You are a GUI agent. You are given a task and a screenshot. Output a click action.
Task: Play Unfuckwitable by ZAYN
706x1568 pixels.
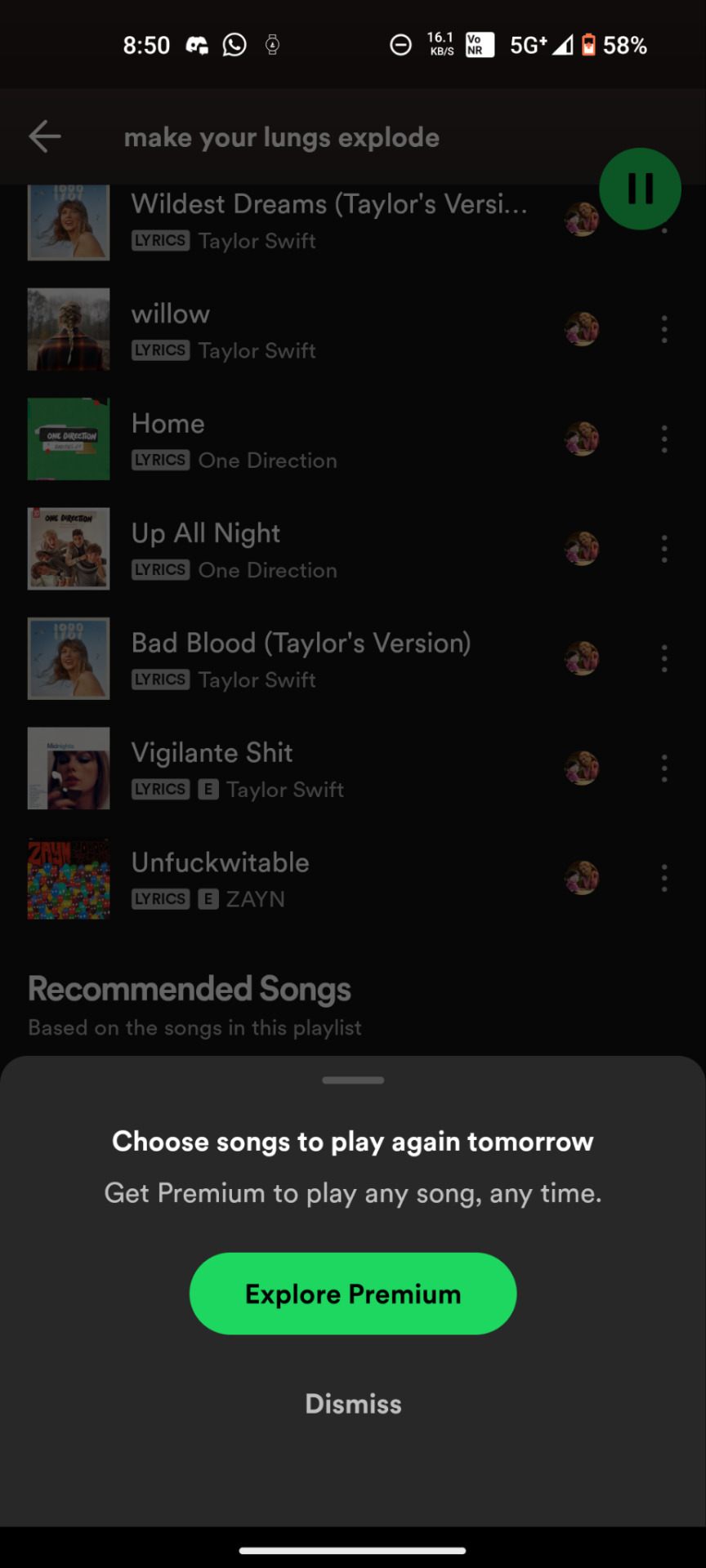click(327, 879)
